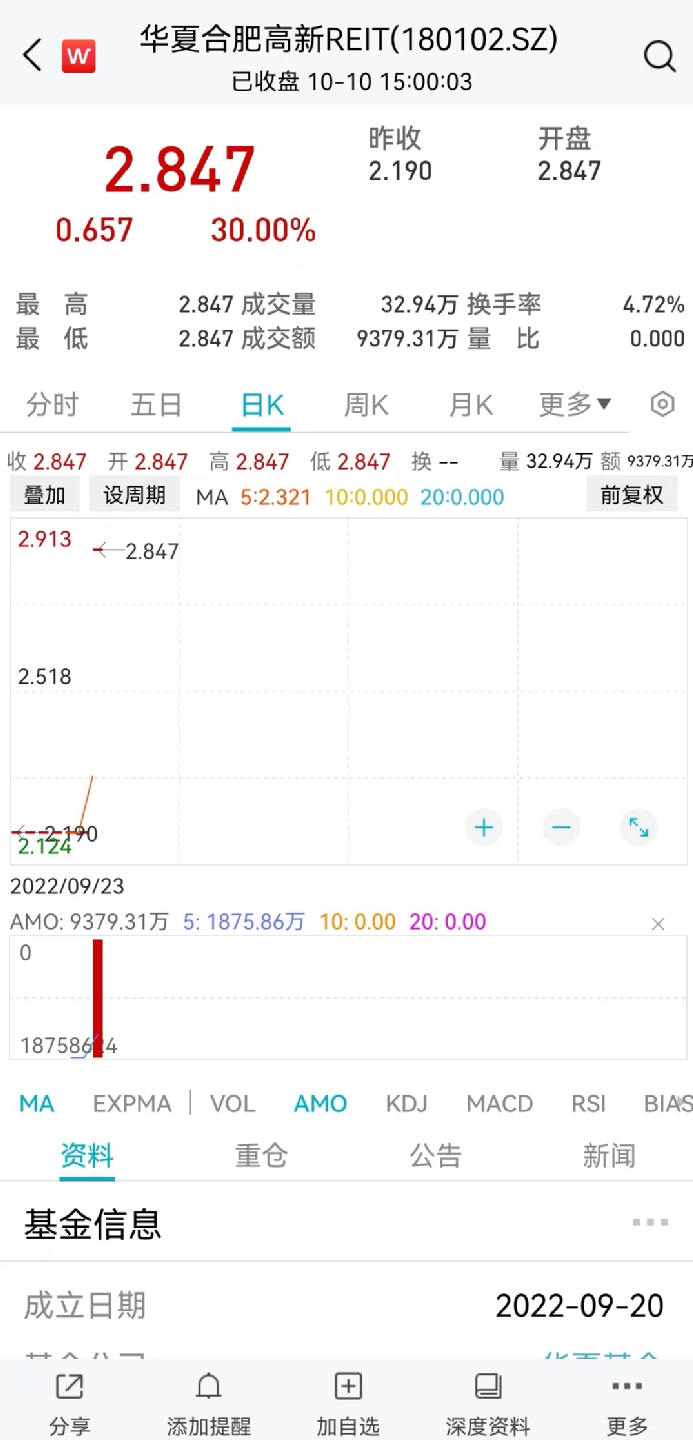Image resolution: width=693 pixels, height=1440 pixels.
Task: Tap the 设周期 button
Action: point(135,495)
